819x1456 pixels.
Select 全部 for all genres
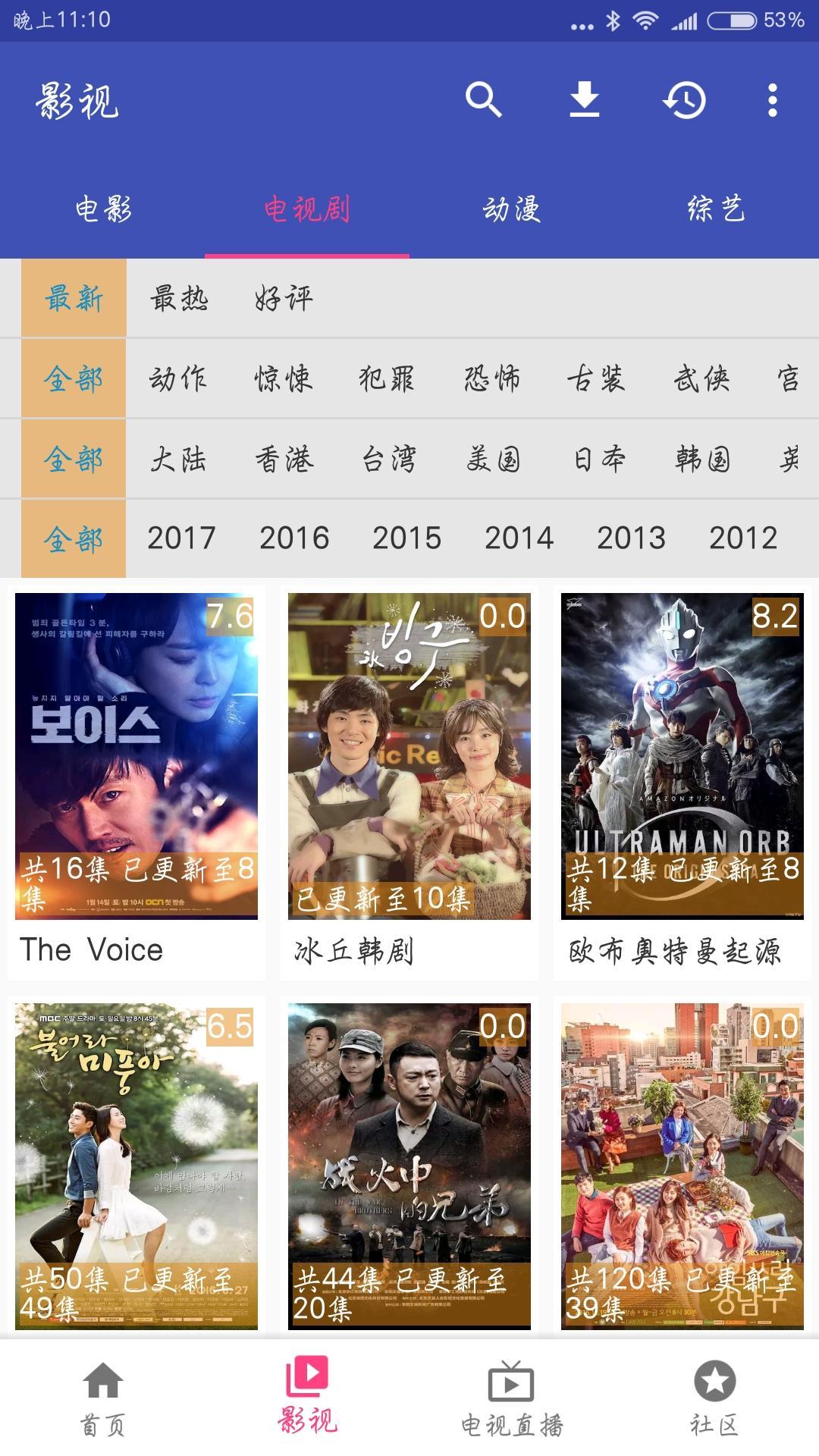point(72,379)
